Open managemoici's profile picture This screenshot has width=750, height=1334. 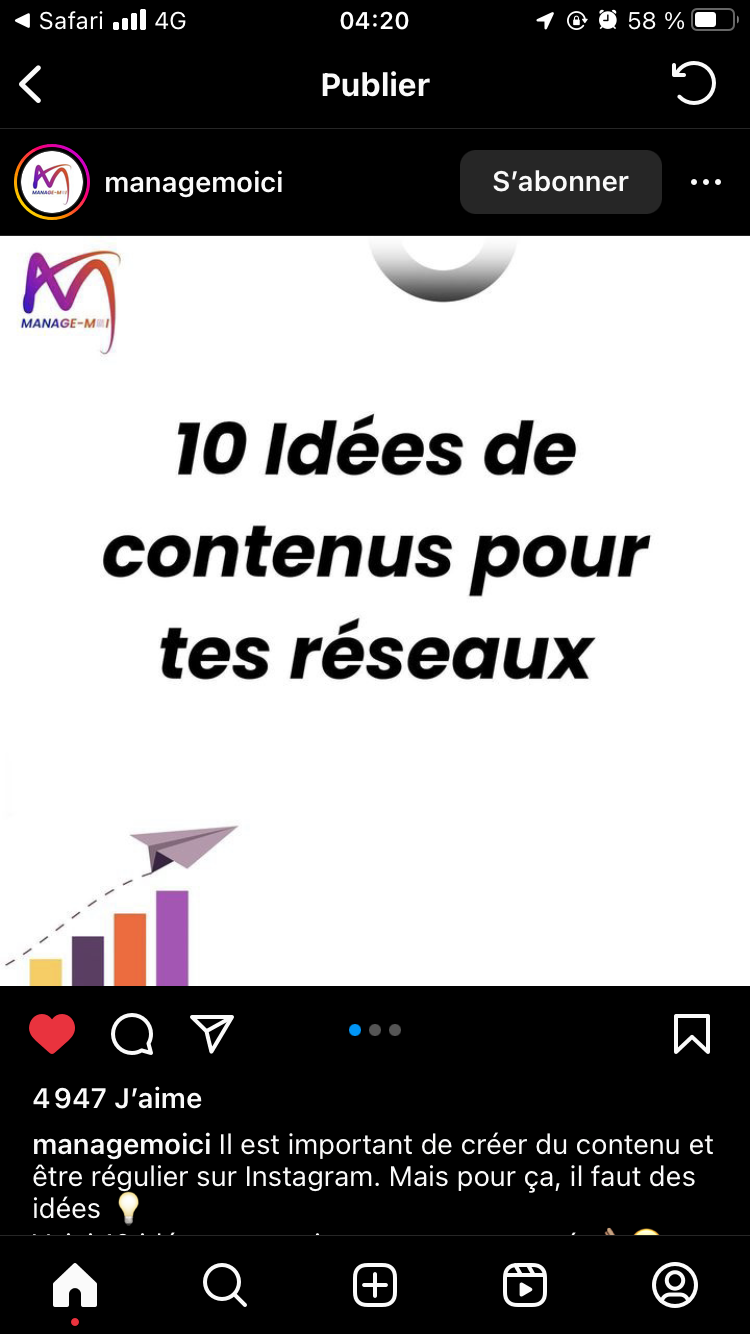click(52, 182)
